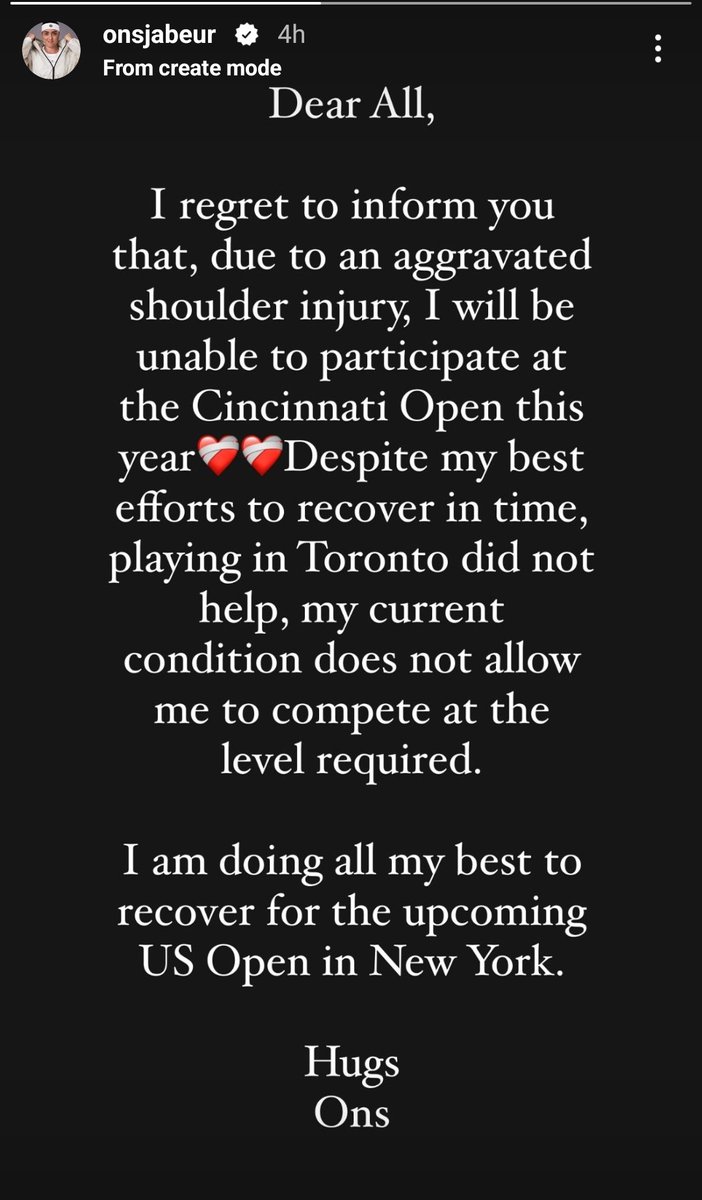Tap the 'From create mode' label
Screen dimensions: 702x1200
[192, 68]
